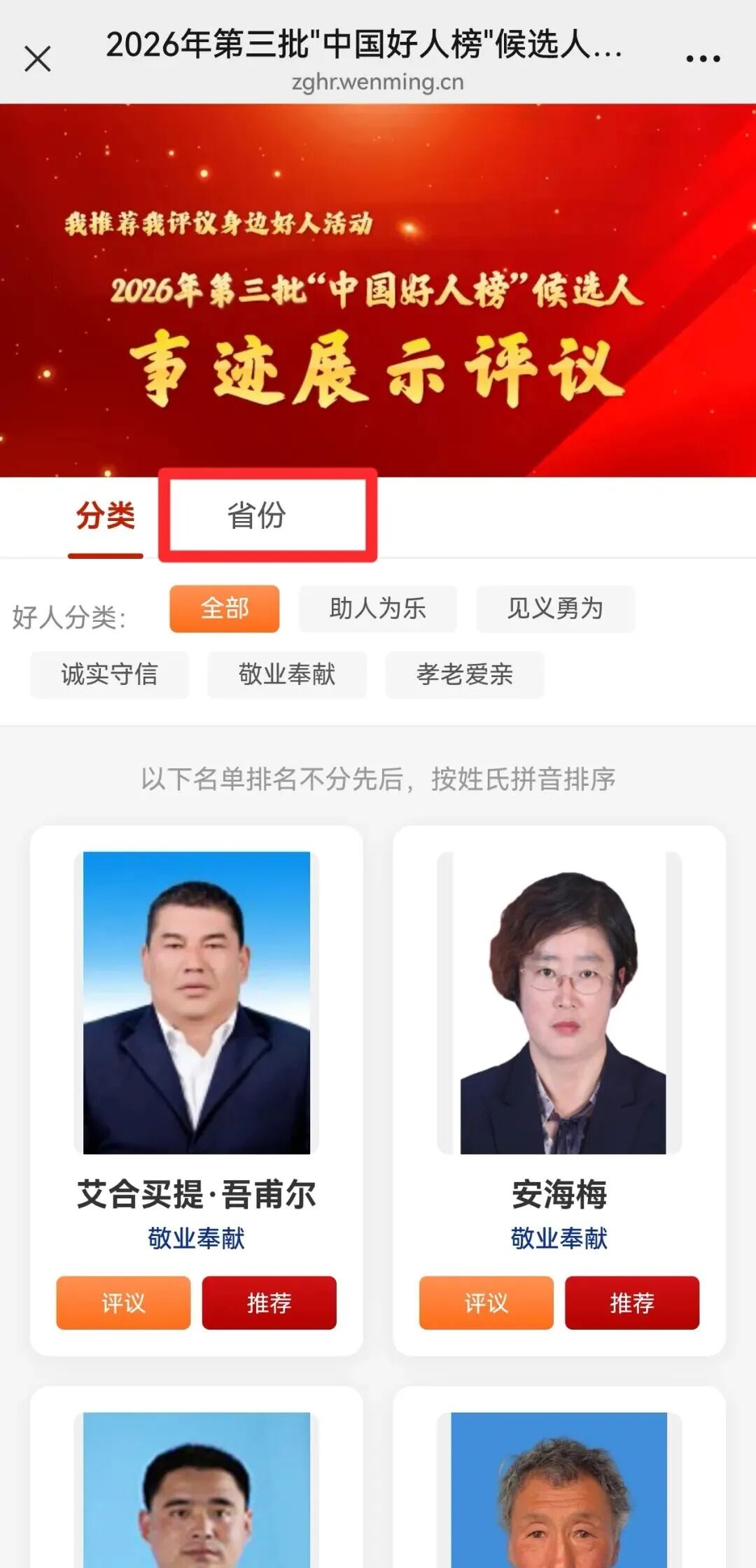Tap 评议 under 安海梅
Viewport: 756px width, 1568px height.
click(x=486, y=1303)
